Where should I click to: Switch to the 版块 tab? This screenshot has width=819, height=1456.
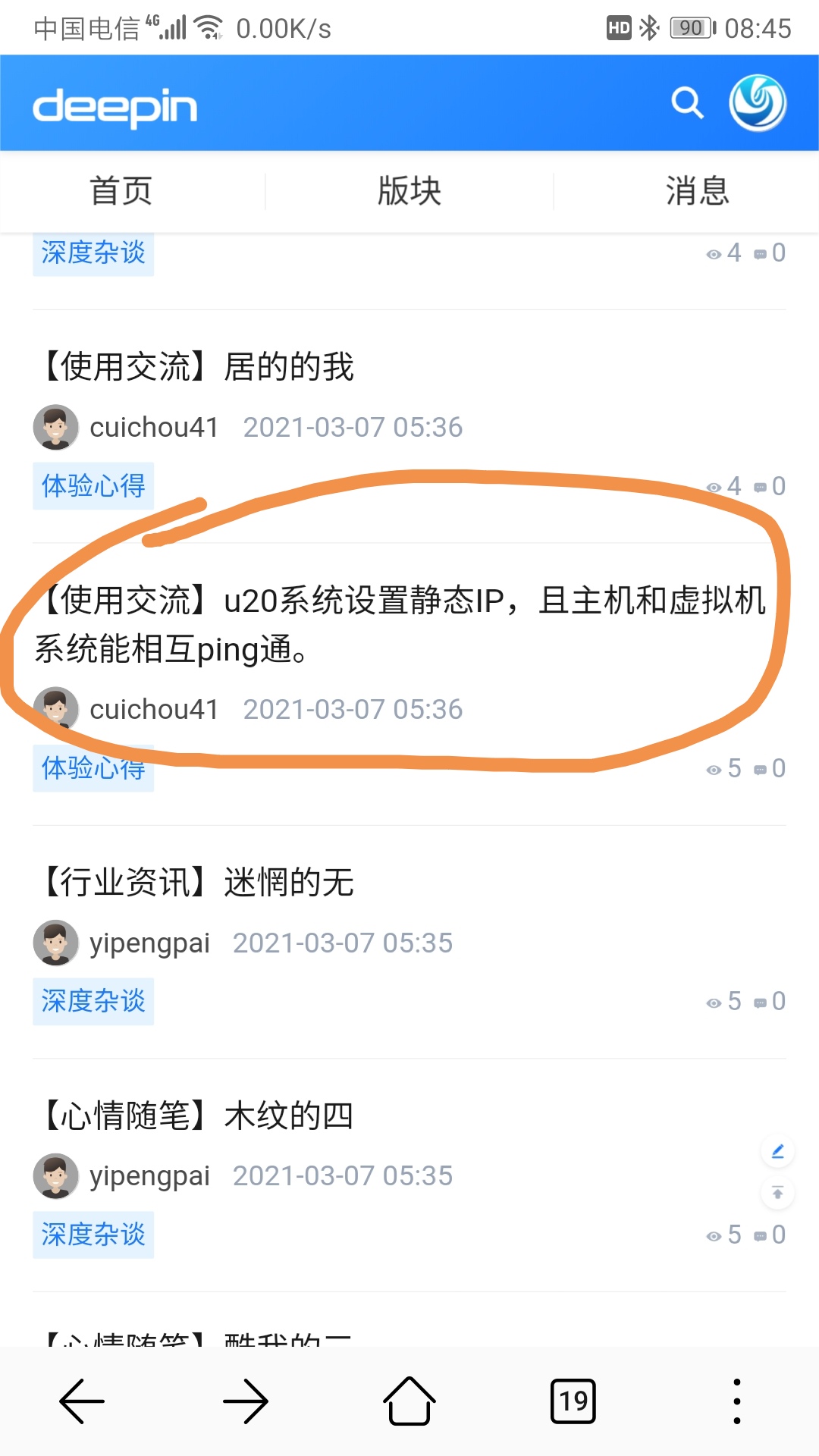[409, 190]
